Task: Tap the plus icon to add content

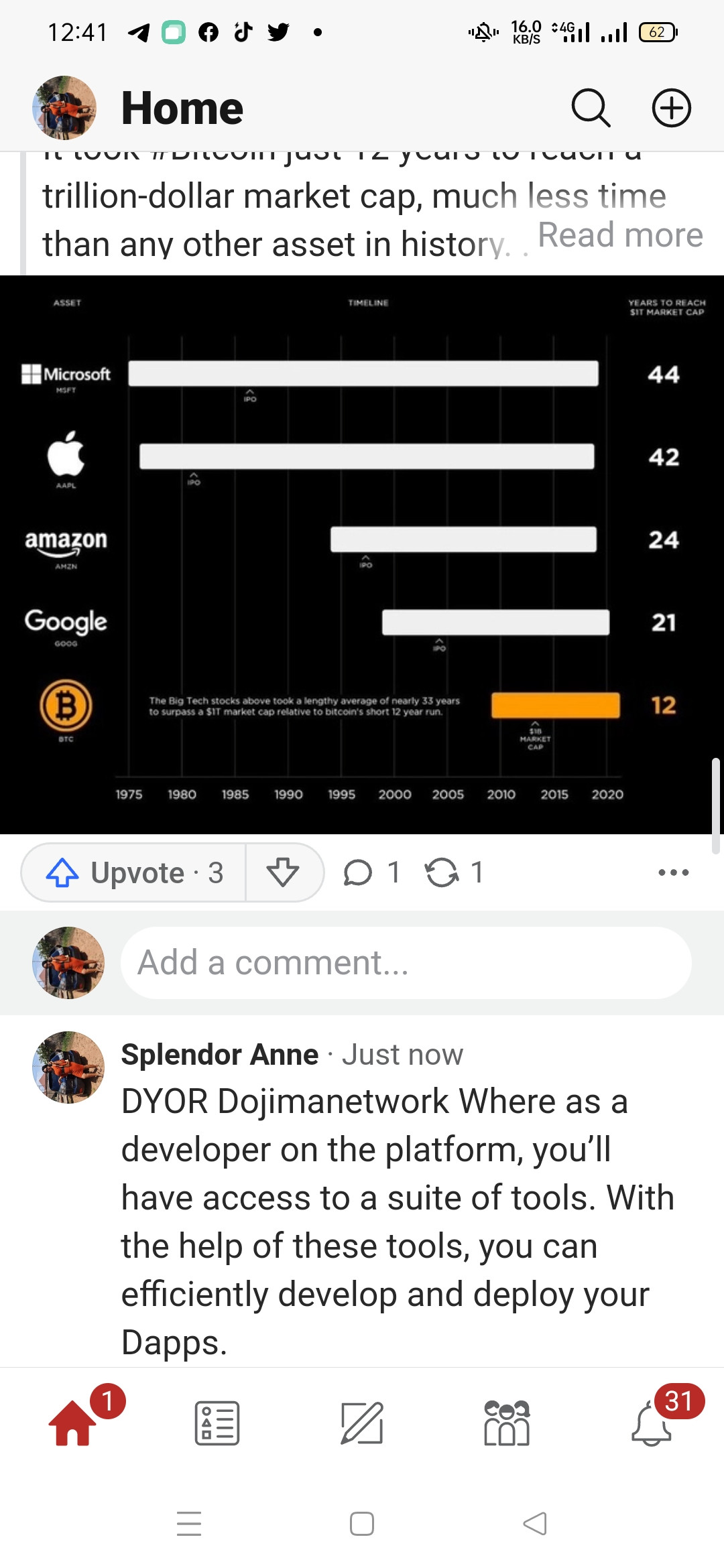Action: (x=671, y=108)
